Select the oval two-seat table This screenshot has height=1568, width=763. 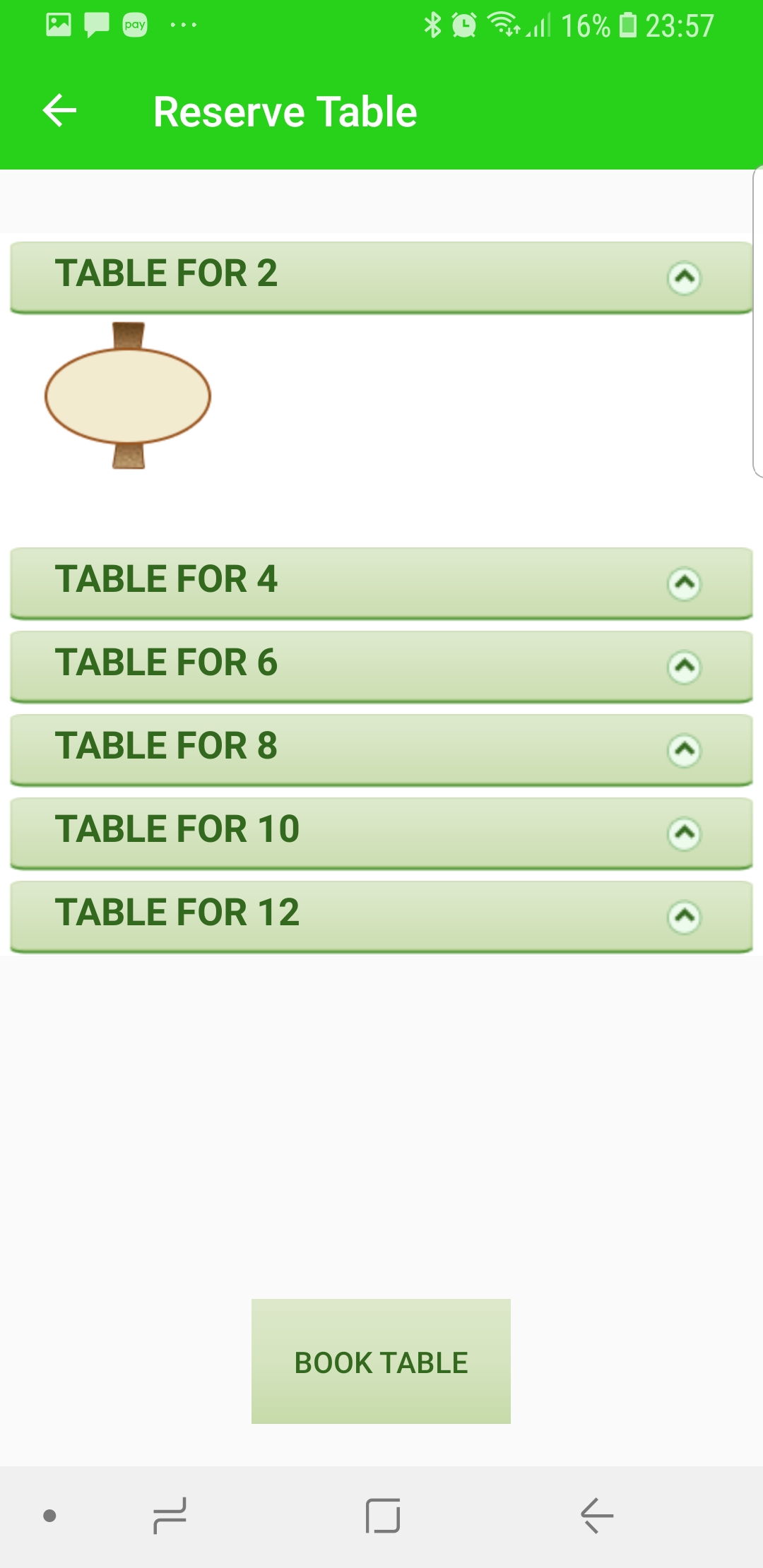pyautogui.click(x=128, y=396)
